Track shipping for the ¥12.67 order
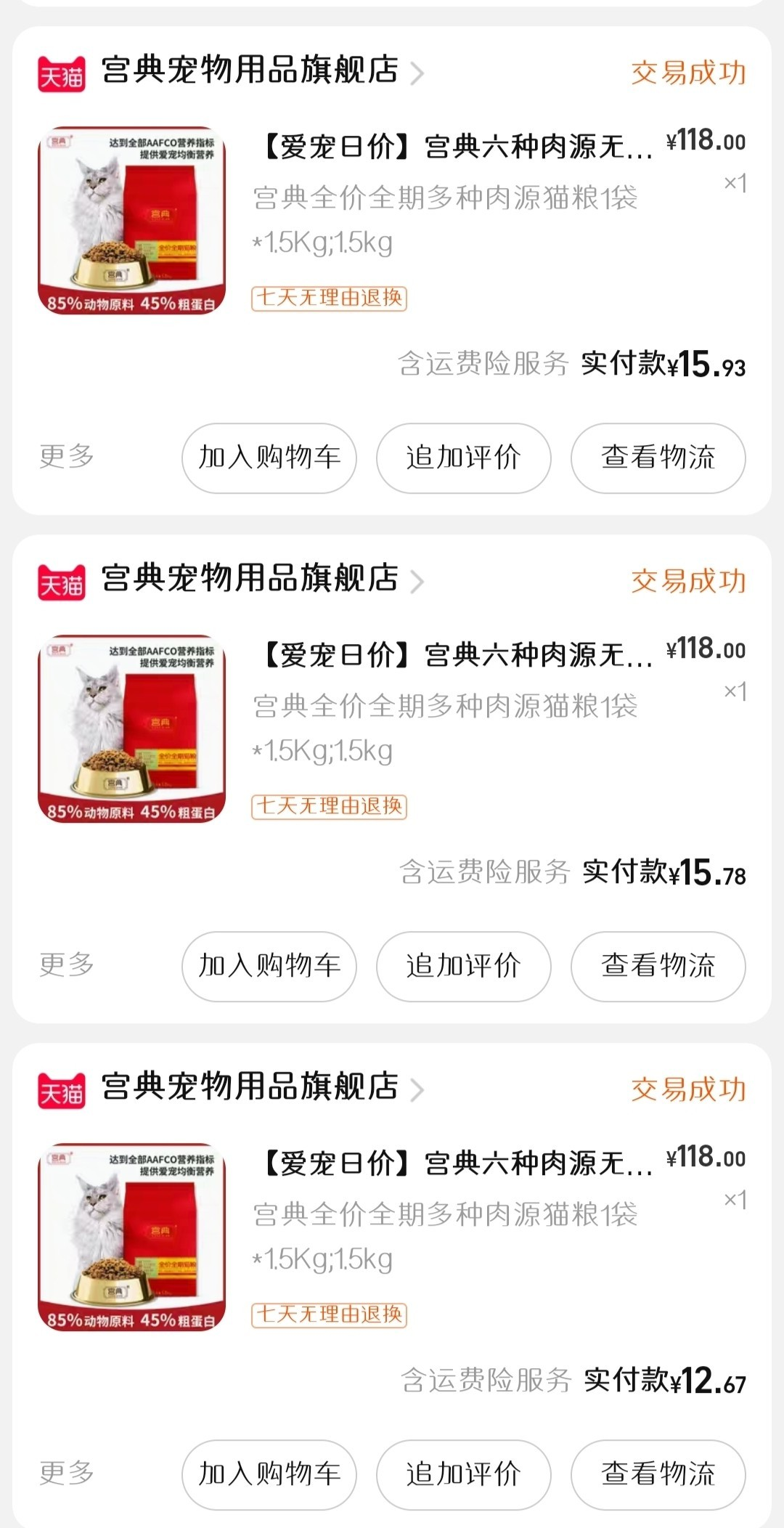 658,1475
